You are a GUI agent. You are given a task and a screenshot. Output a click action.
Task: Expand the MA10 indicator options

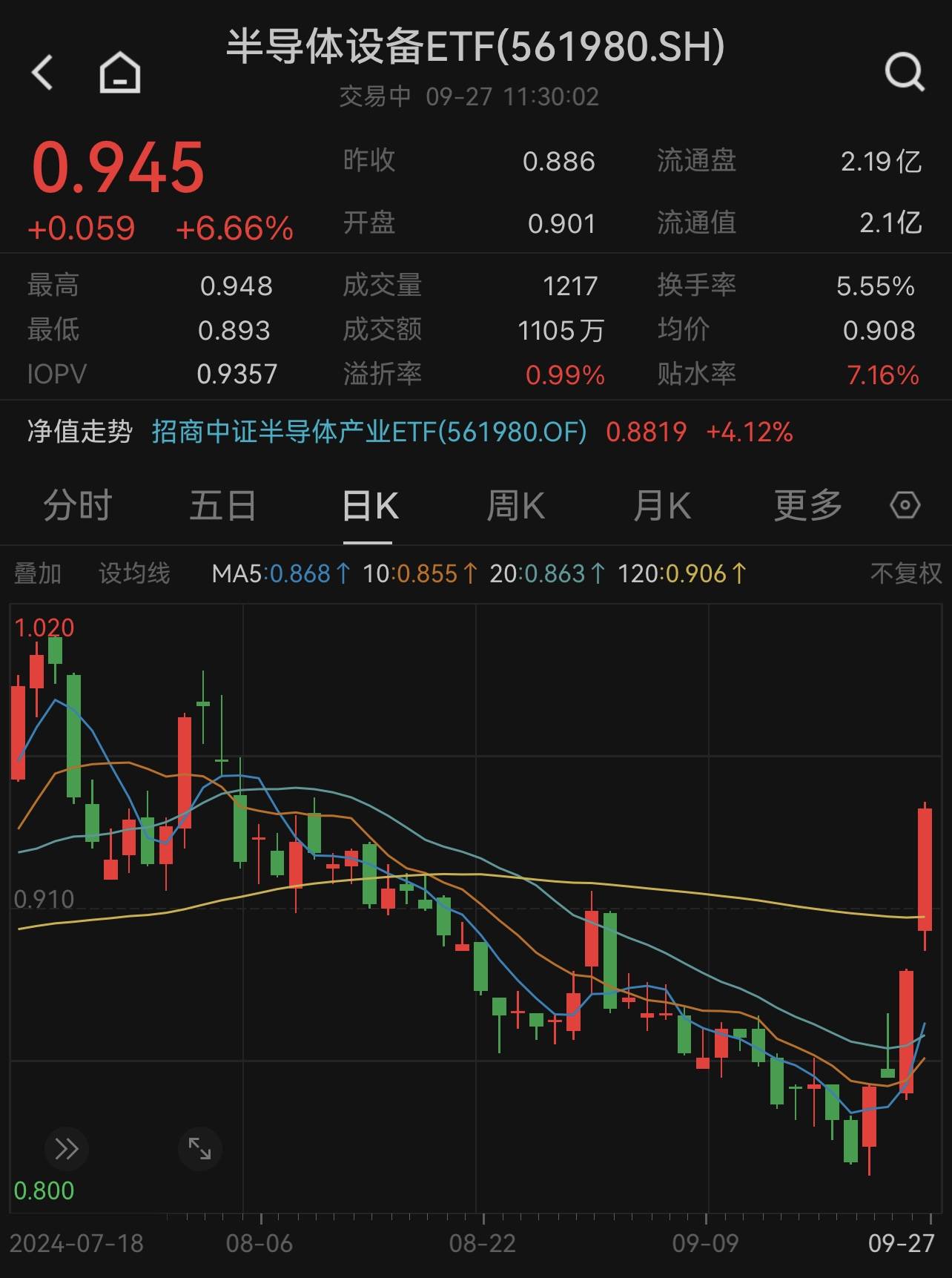click(418, 573)
